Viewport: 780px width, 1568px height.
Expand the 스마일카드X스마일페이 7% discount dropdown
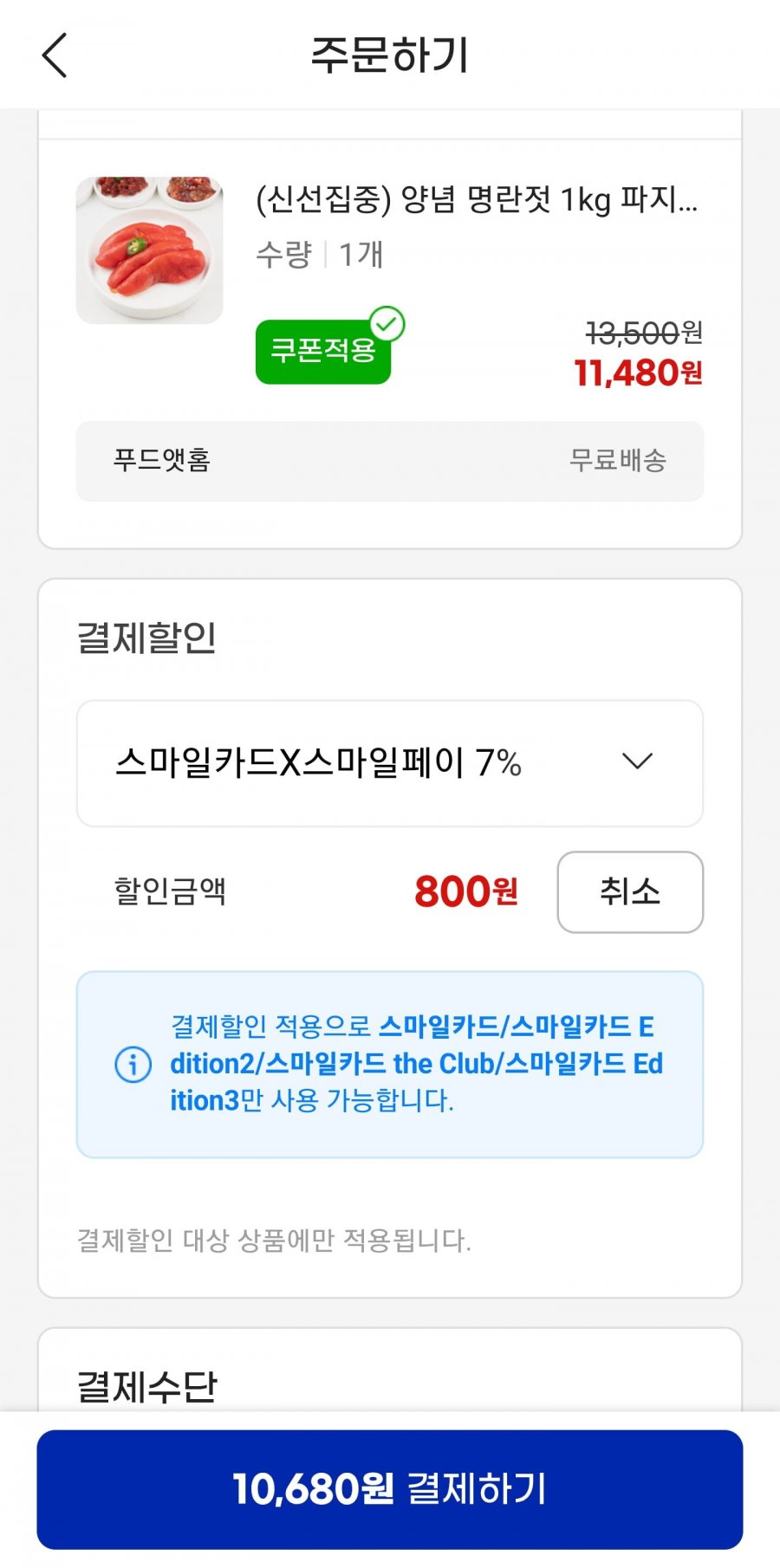click(x=390, y=763)
